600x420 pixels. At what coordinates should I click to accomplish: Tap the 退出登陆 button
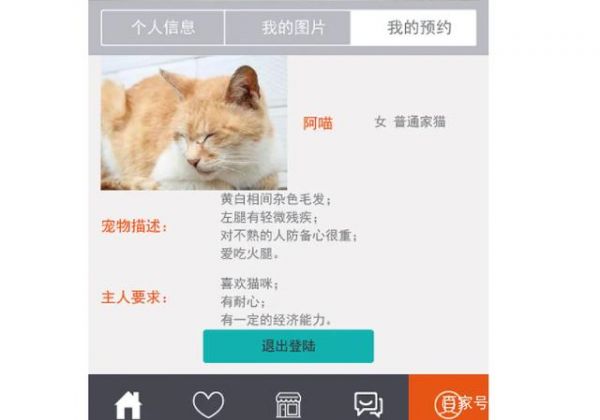pyautogui.click(x=288, y=346)
